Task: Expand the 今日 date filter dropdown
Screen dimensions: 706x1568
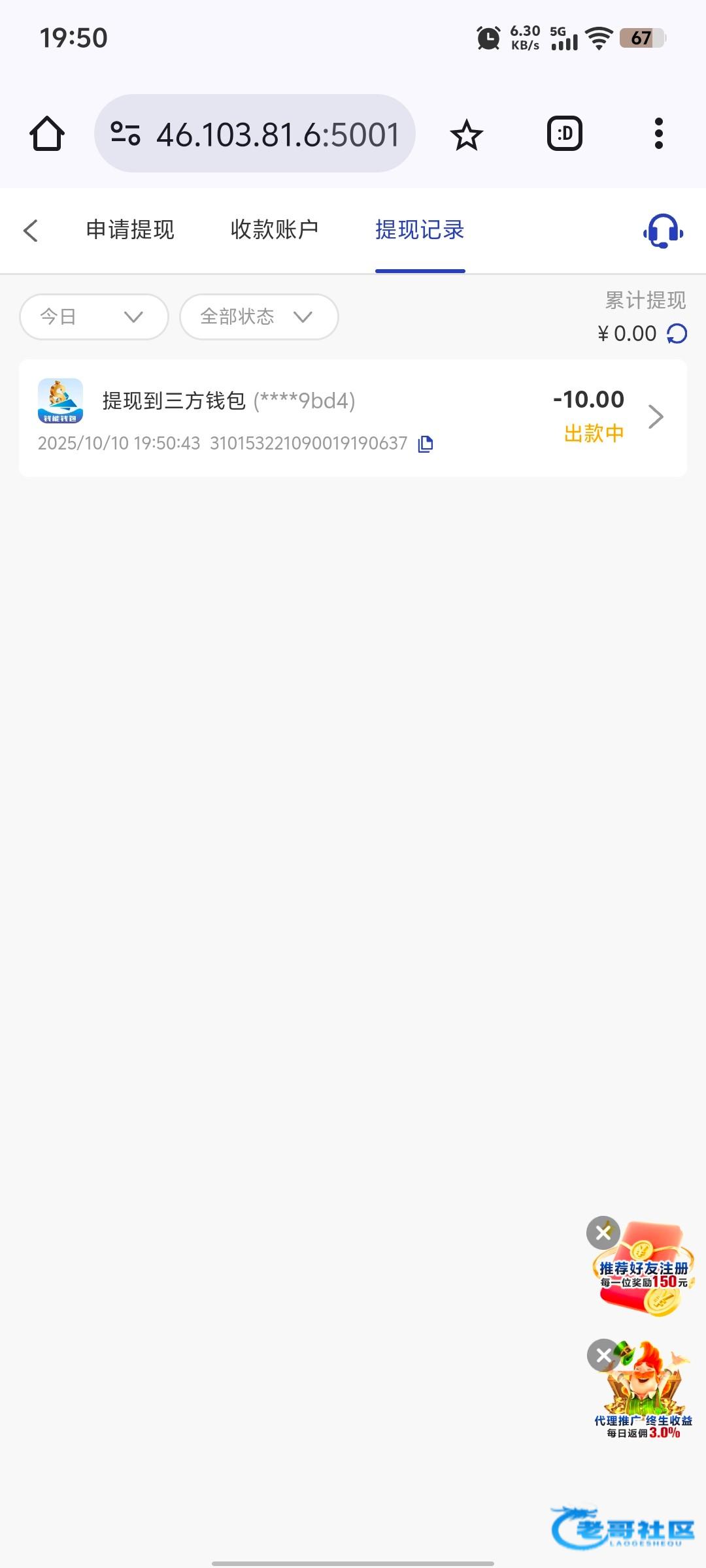Action: [x=93, y=317]
